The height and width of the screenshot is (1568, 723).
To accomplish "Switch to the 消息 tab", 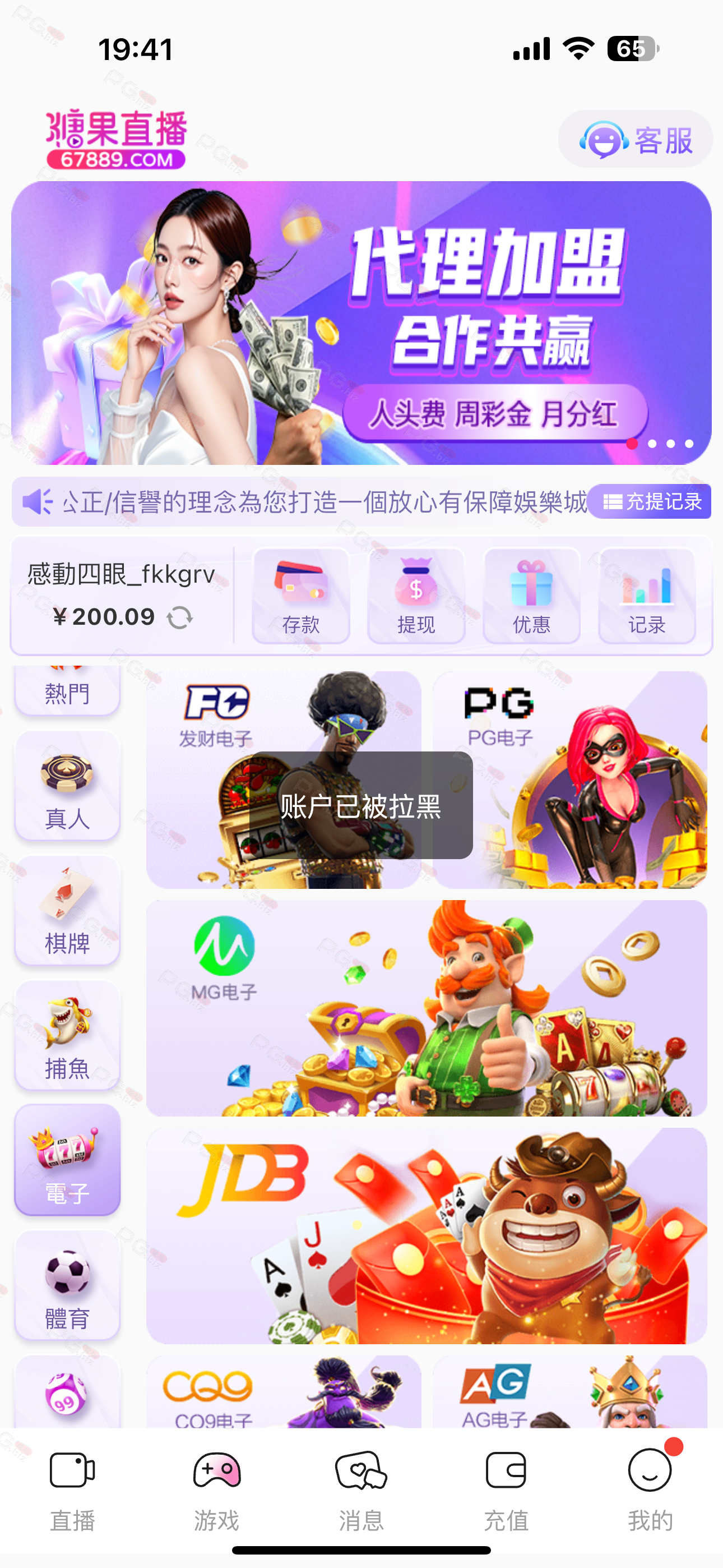I will [361, 1491].
